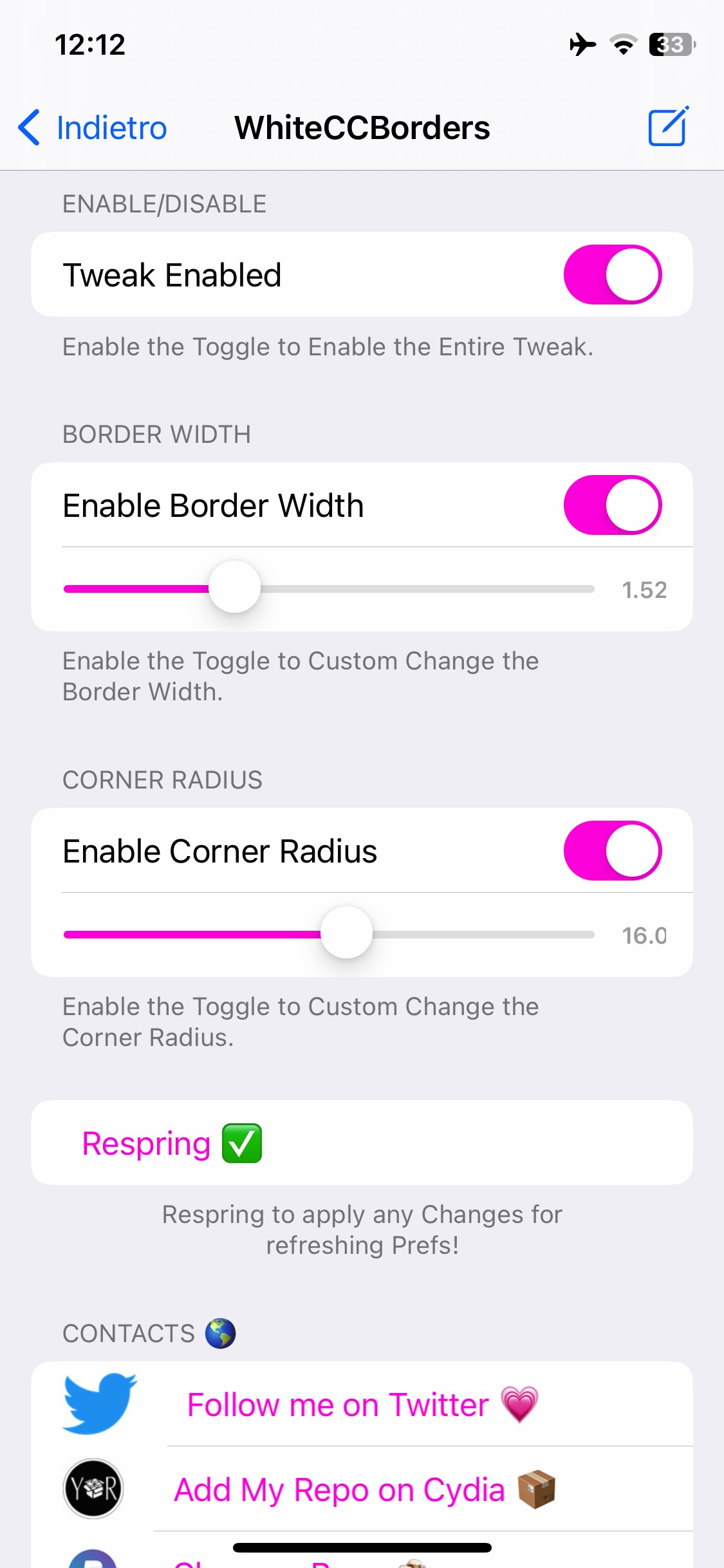Screen dimensions: 724x1568
Task: Disable the Enable Border Width toggle
Action: pos(612,505)
